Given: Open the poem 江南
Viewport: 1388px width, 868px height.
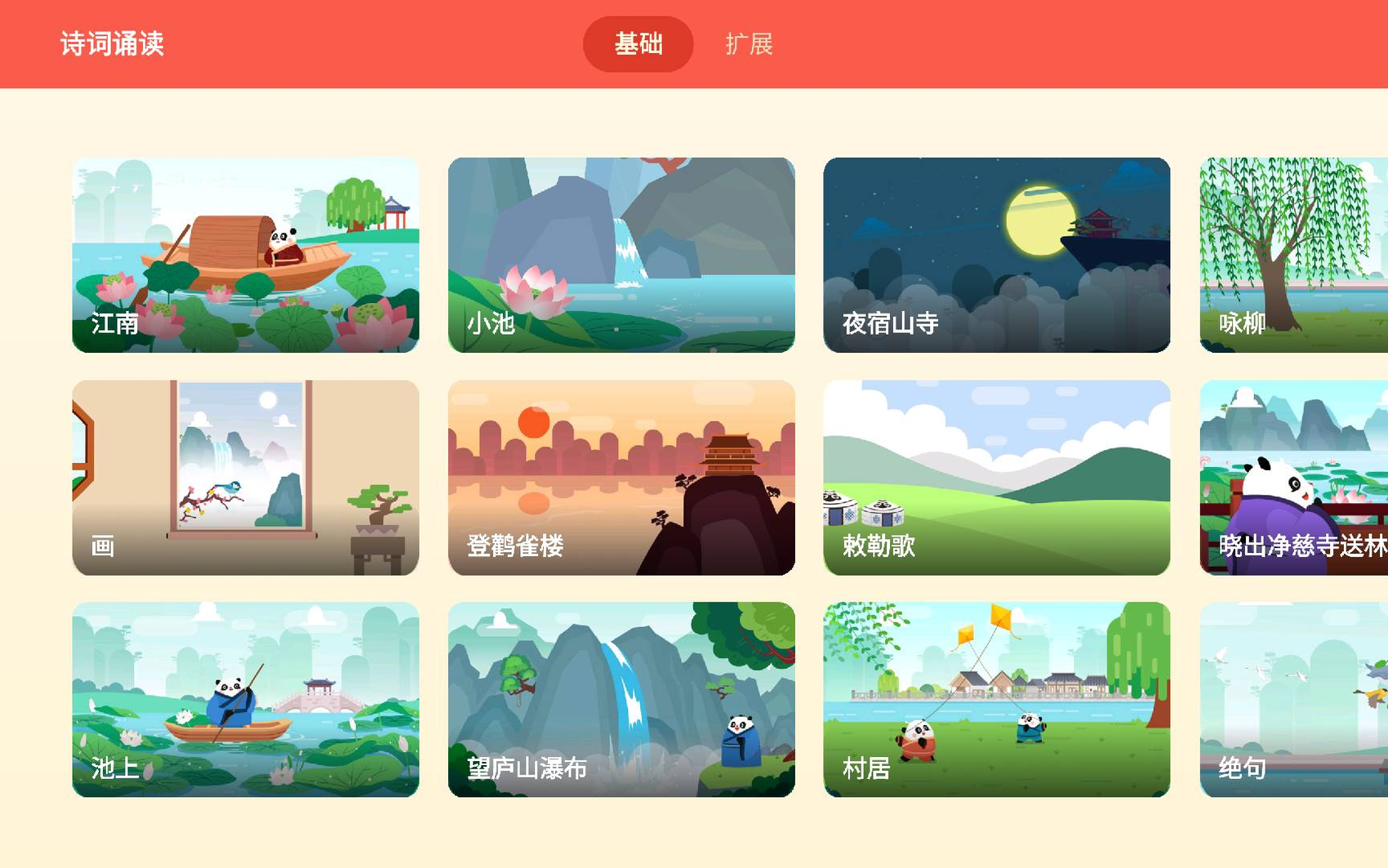Looking at the screenshot, I should (245, 255).
